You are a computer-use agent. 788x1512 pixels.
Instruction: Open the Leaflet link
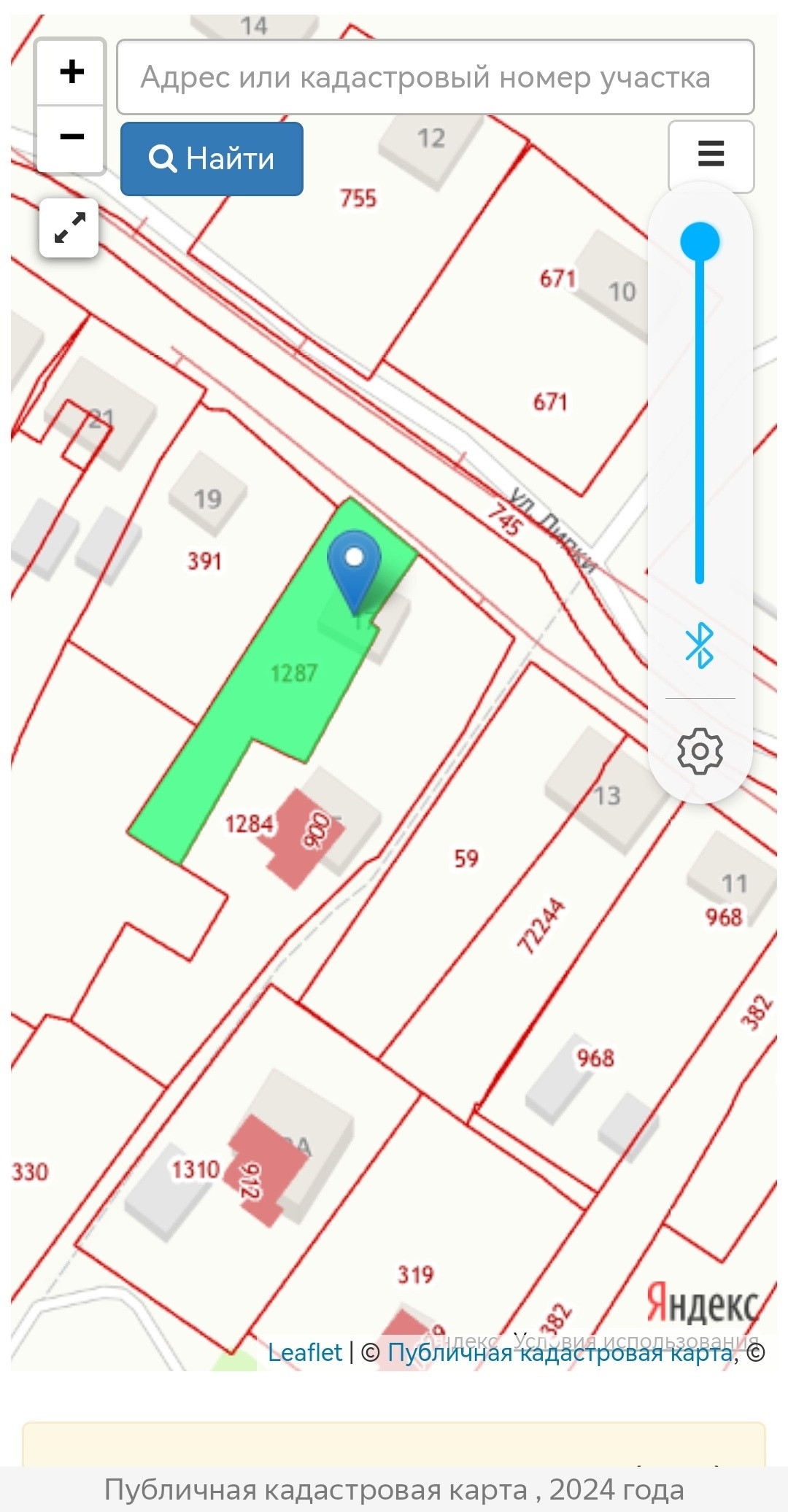305,1352
